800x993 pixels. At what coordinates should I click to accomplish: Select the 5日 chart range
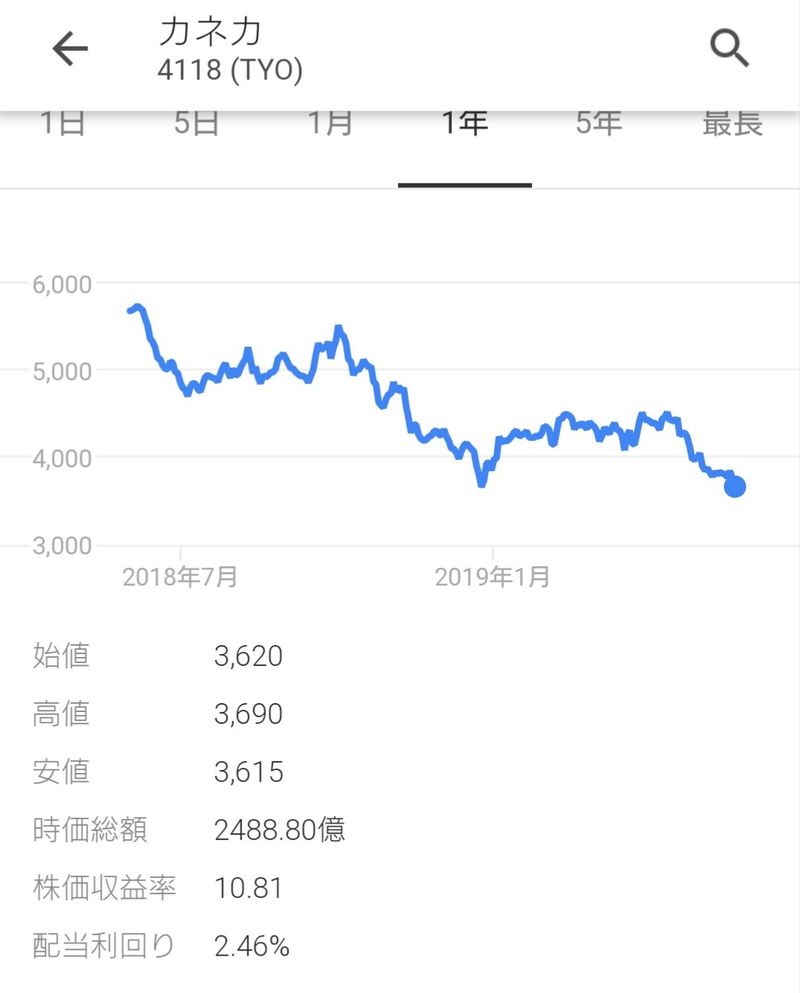(196, 126)
